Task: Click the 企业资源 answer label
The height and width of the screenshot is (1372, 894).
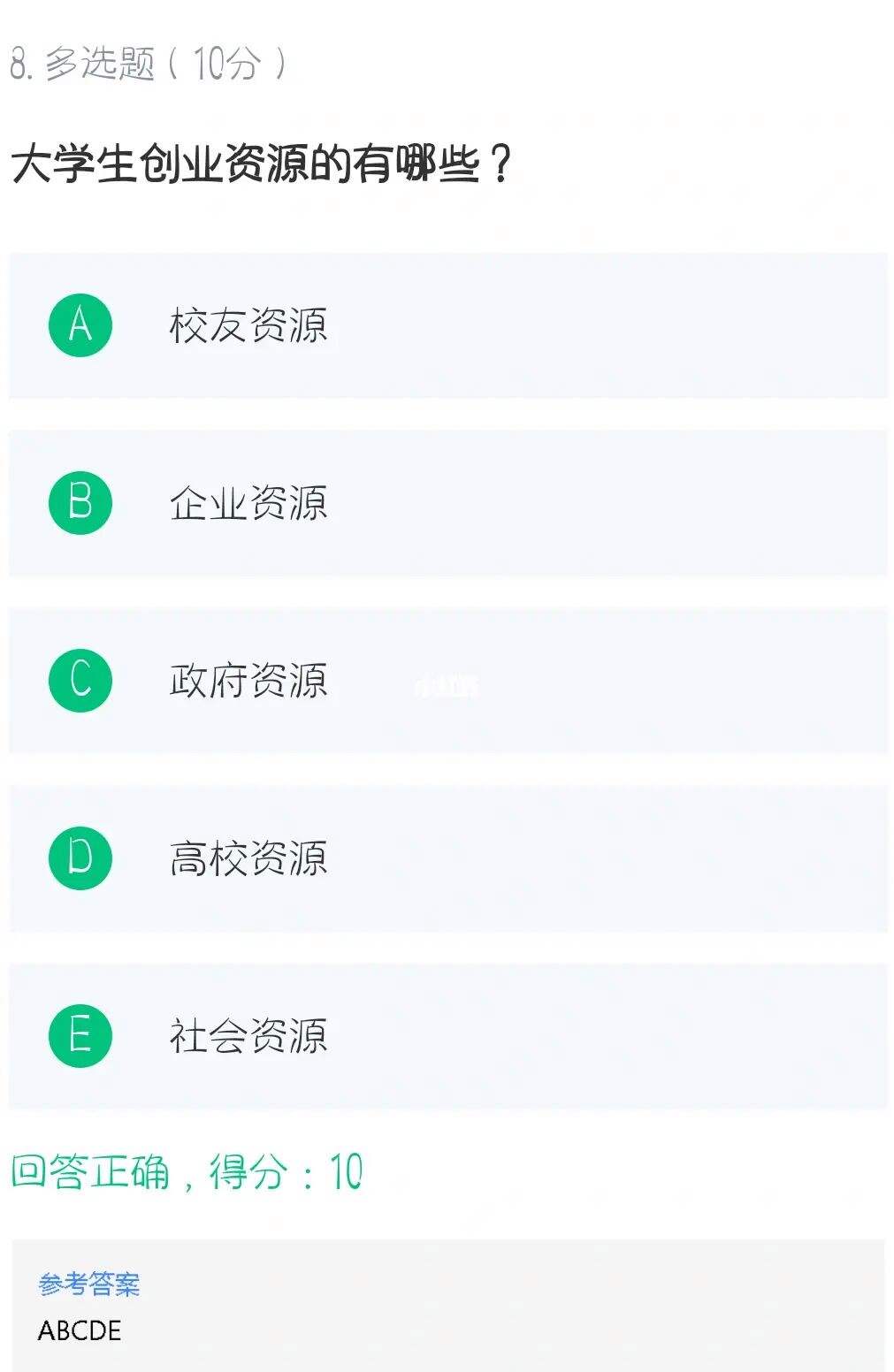Action: [250, 501]
